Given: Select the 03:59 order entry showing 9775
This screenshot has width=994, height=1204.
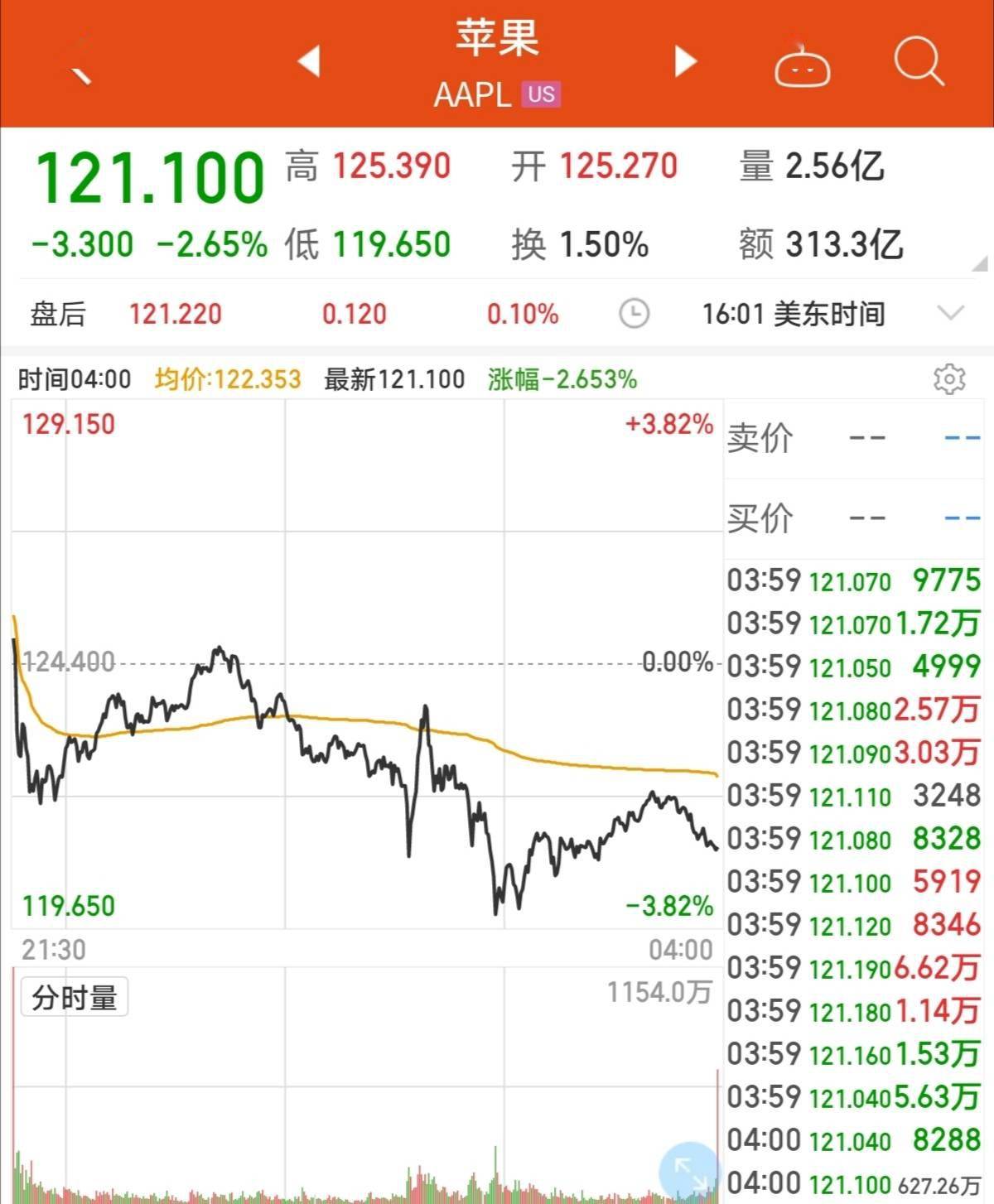Looking at the screenshot, I should pyautogui.click(x=853, y=581).
